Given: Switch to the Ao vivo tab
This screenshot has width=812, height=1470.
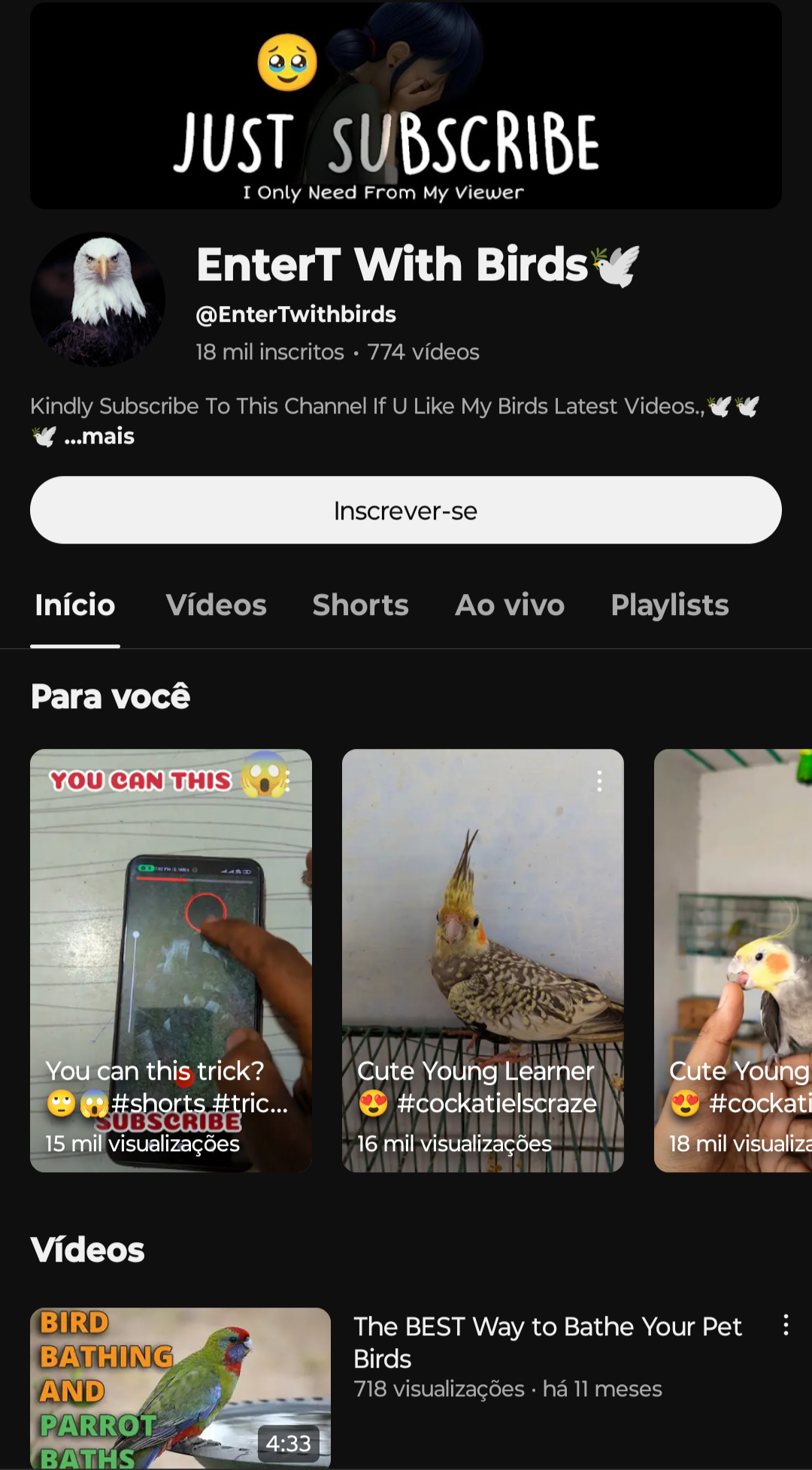Looking at the screenshot, I should (x=509, y=605).
